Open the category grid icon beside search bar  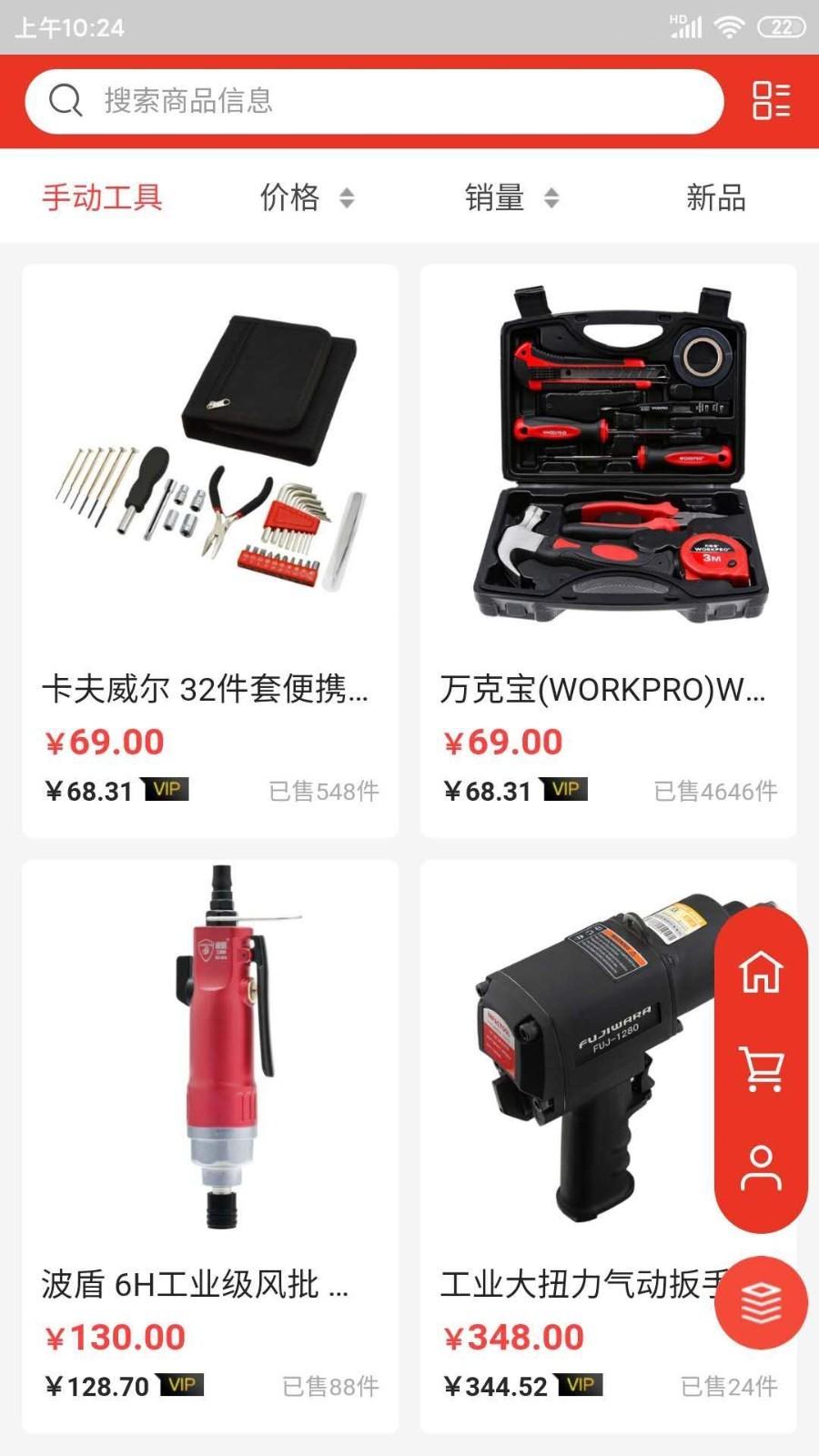point(772,103)
